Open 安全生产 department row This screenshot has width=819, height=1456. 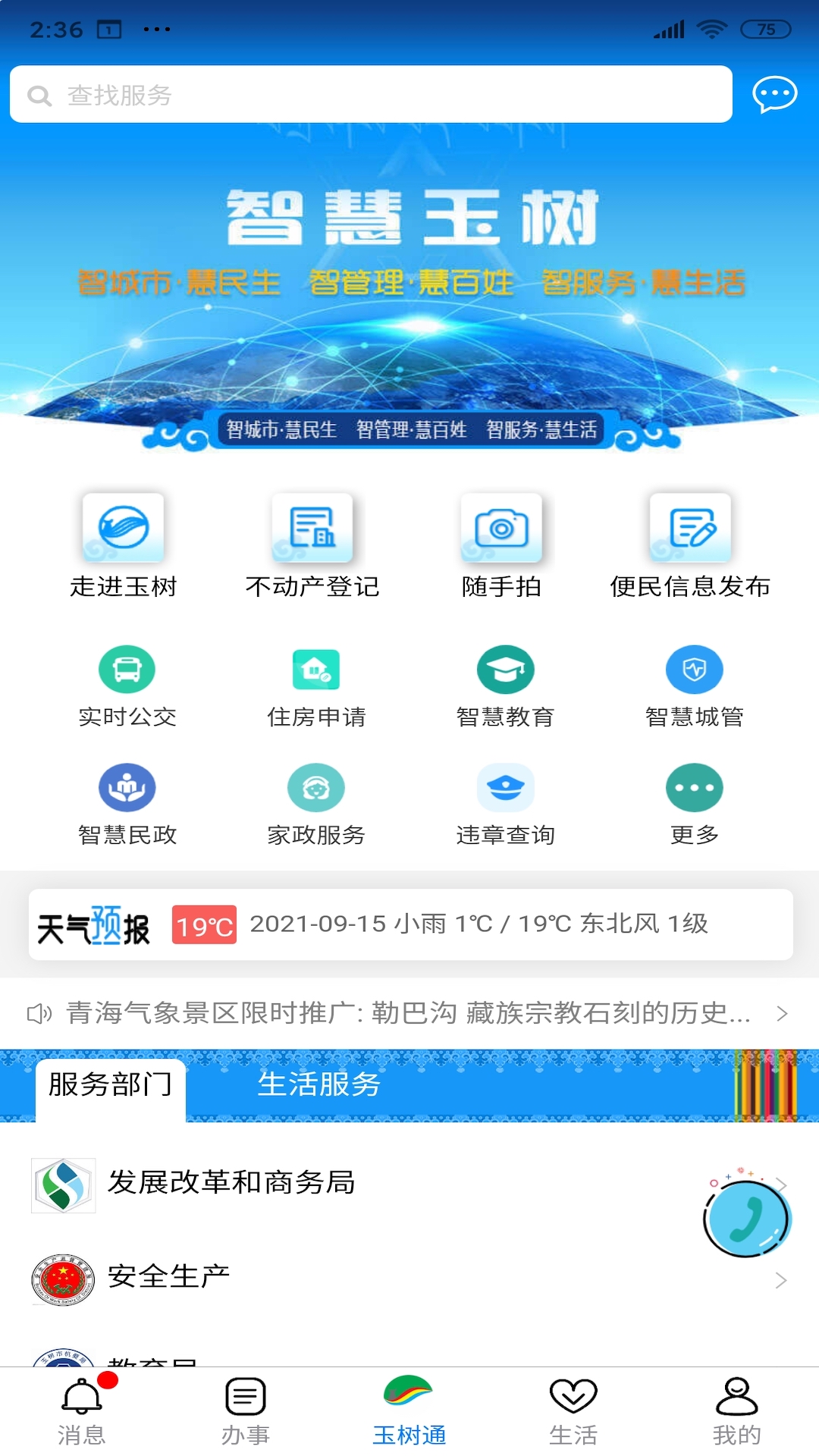[409, 1279]
